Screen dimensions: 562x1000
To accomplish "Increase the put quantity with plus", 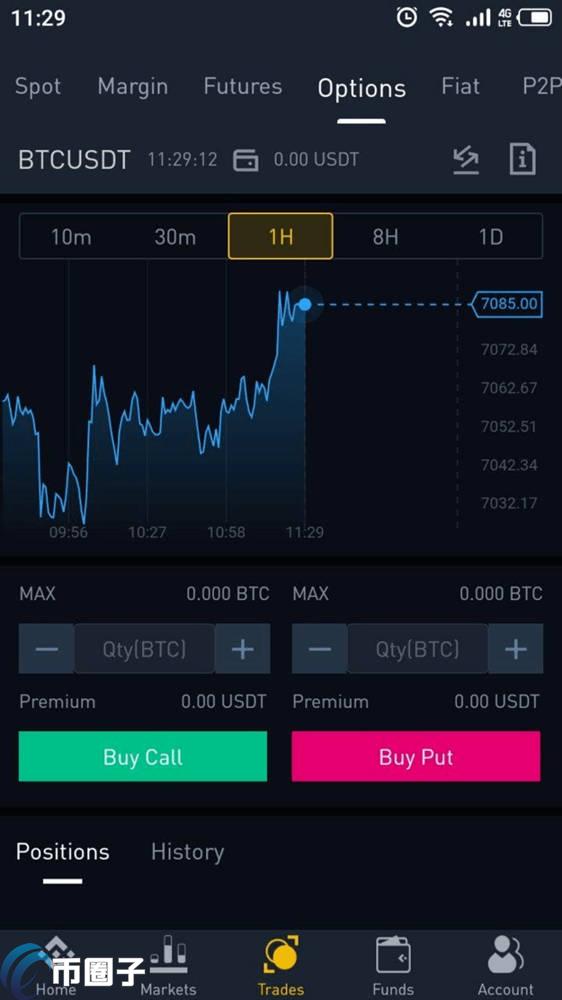I will pos(515,649).
